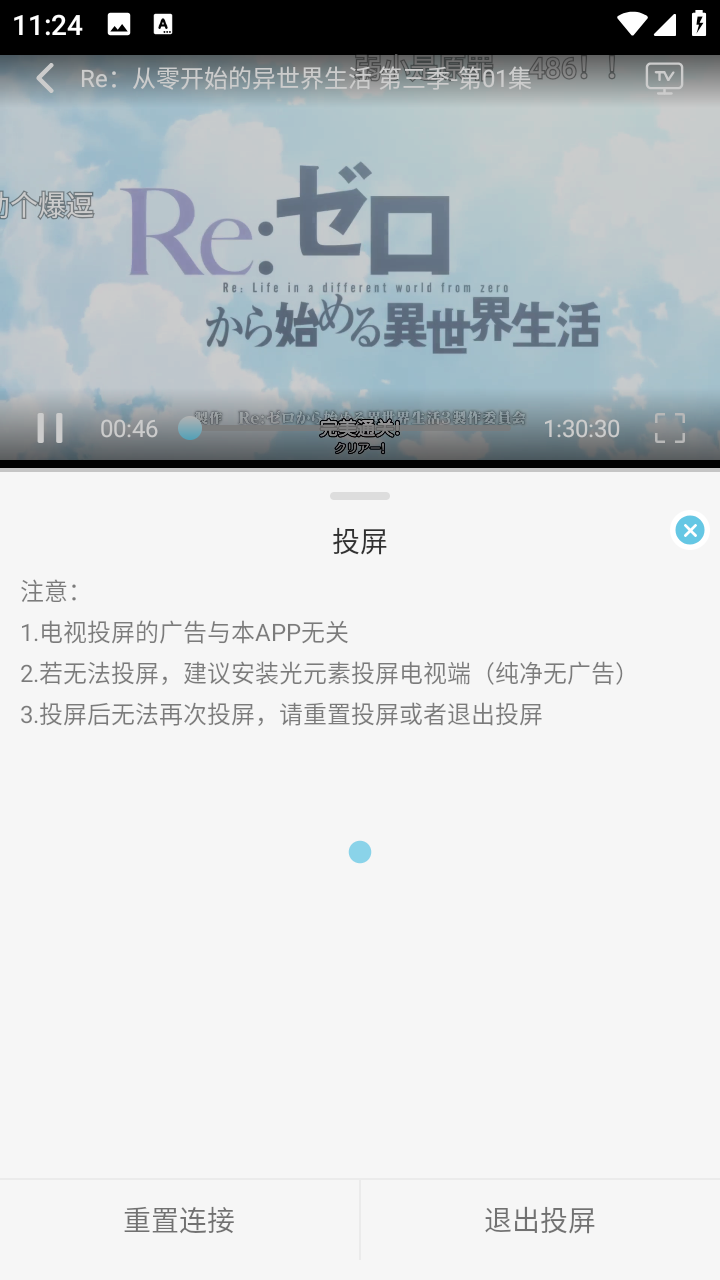The height and width of the screenshot is (1280, 720).
Task: Tap 重置连接 to reset connection
Action: click(179, 1220)
